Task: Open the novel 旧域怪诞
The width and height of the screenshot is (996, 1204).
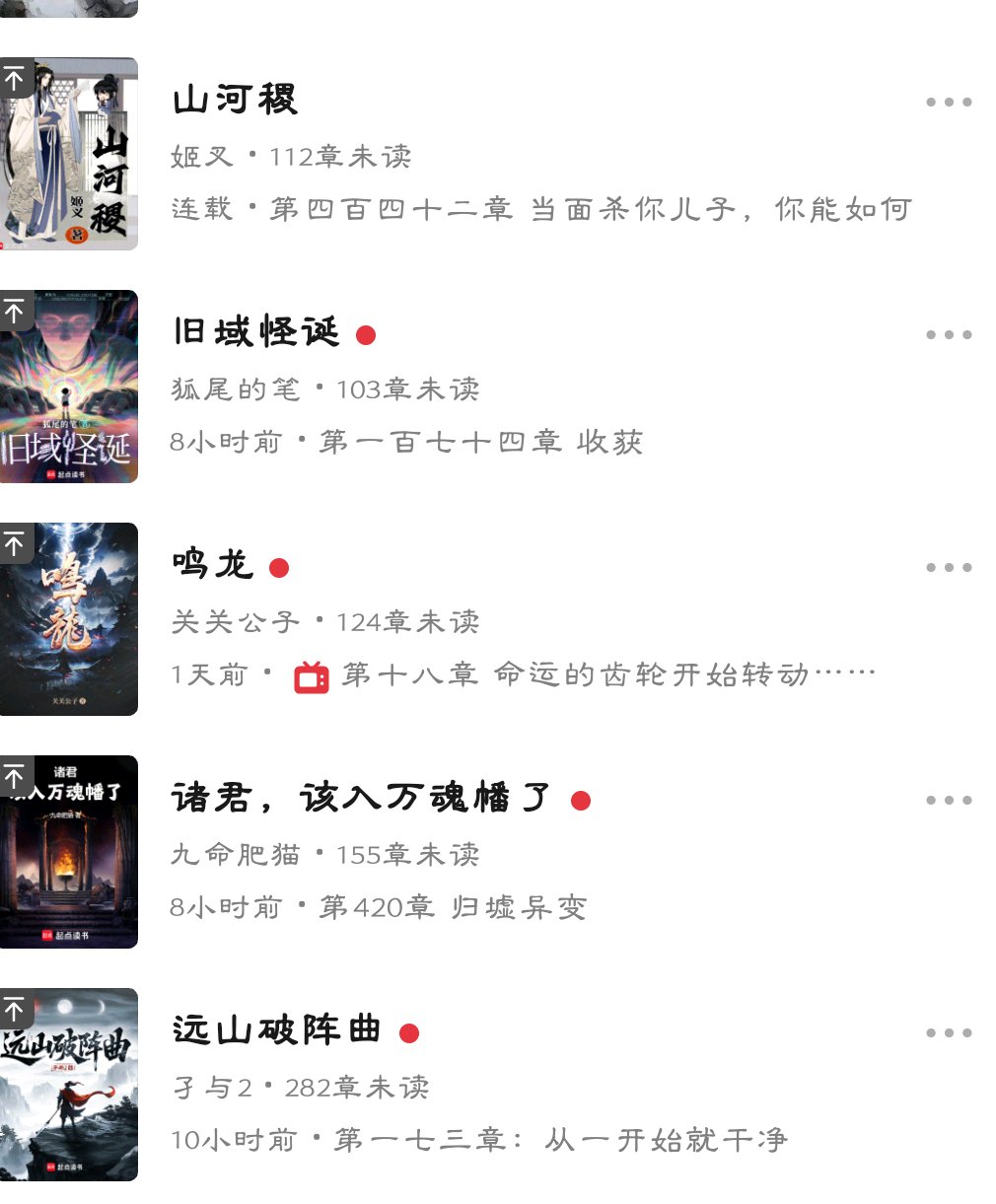Action: [256, 332]
